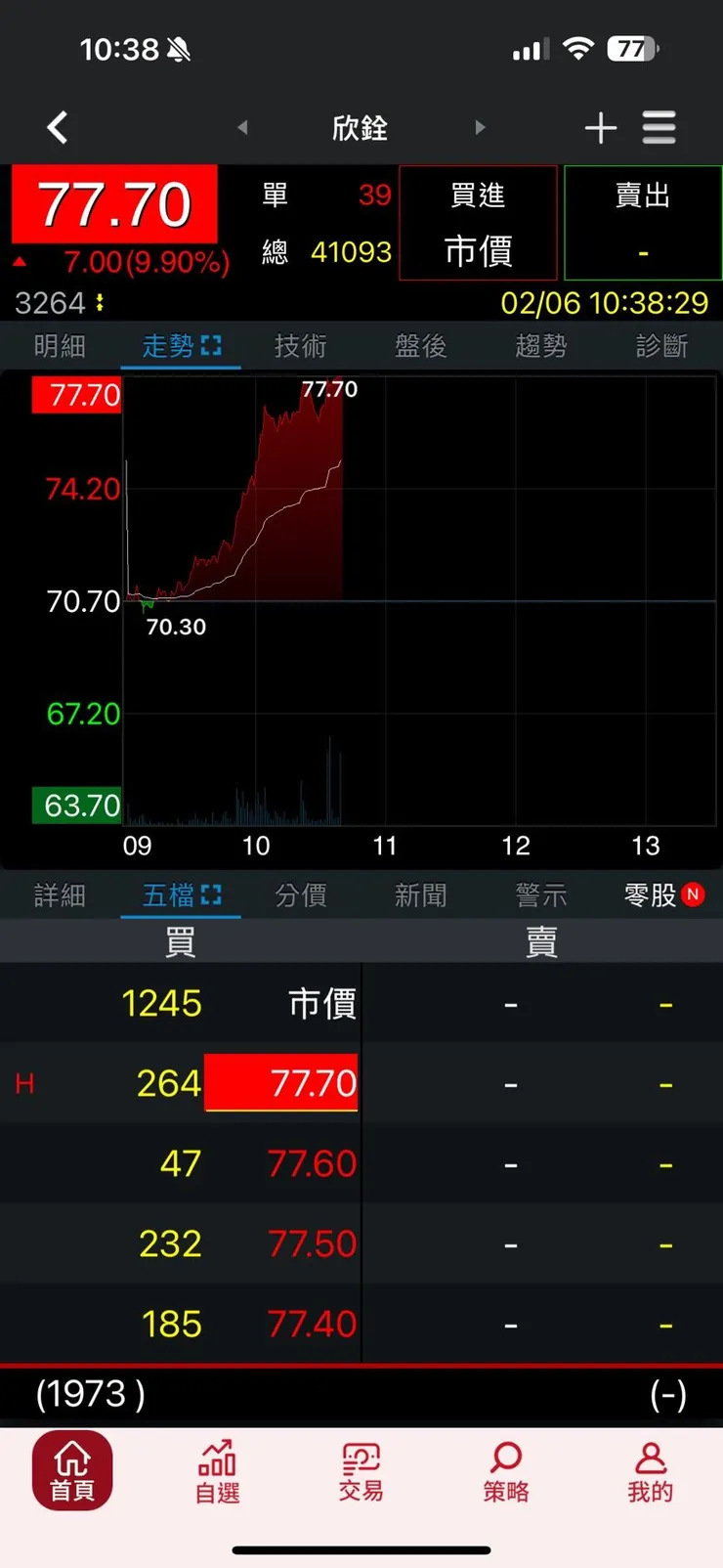Tap the 賣出 sell button
Screen dimensions: 723x1568
[642, 223]
